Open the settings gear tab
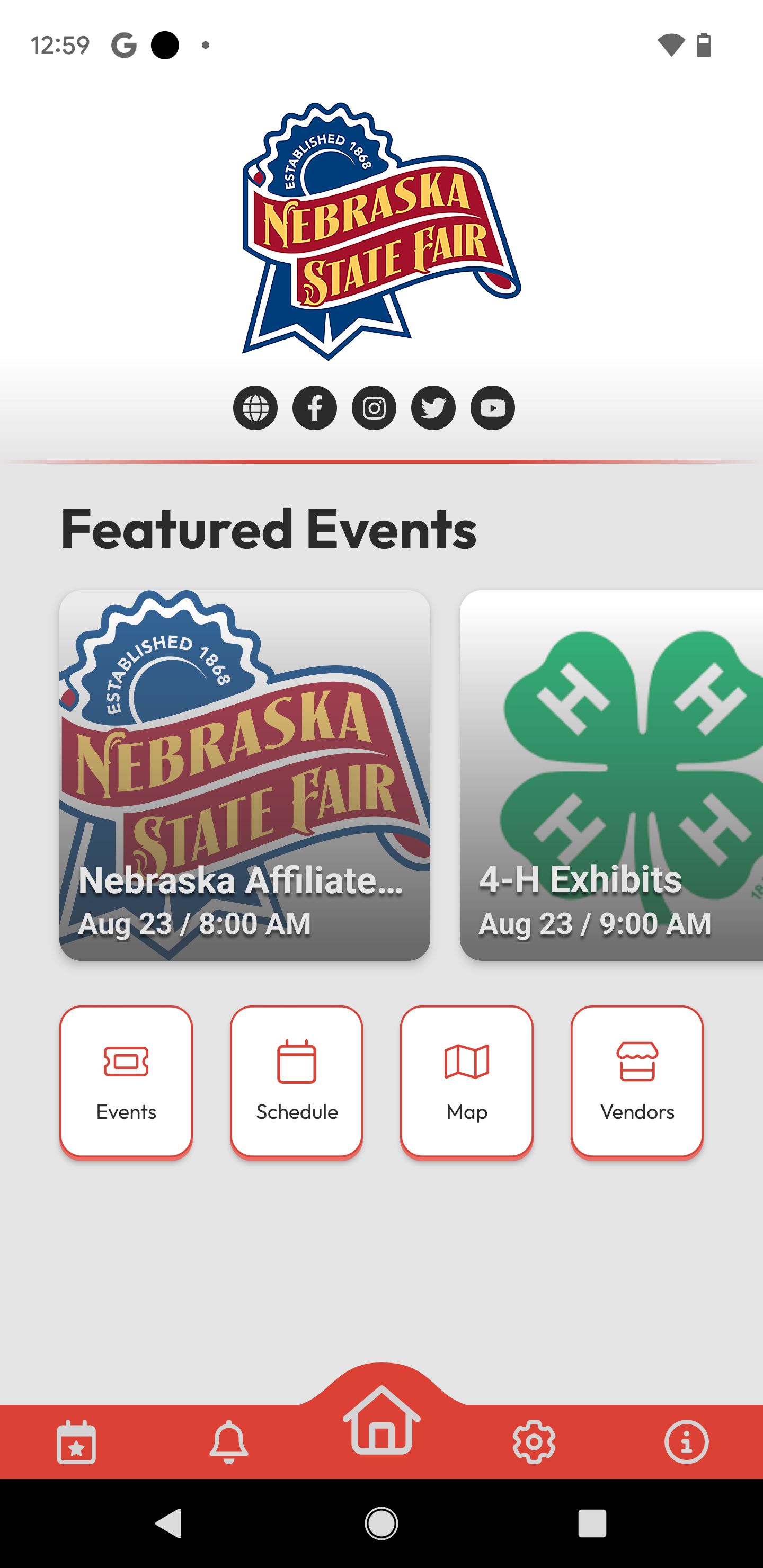Image resolution: width=763 pixels, height=1568 pixels. tap(534, 1442)
